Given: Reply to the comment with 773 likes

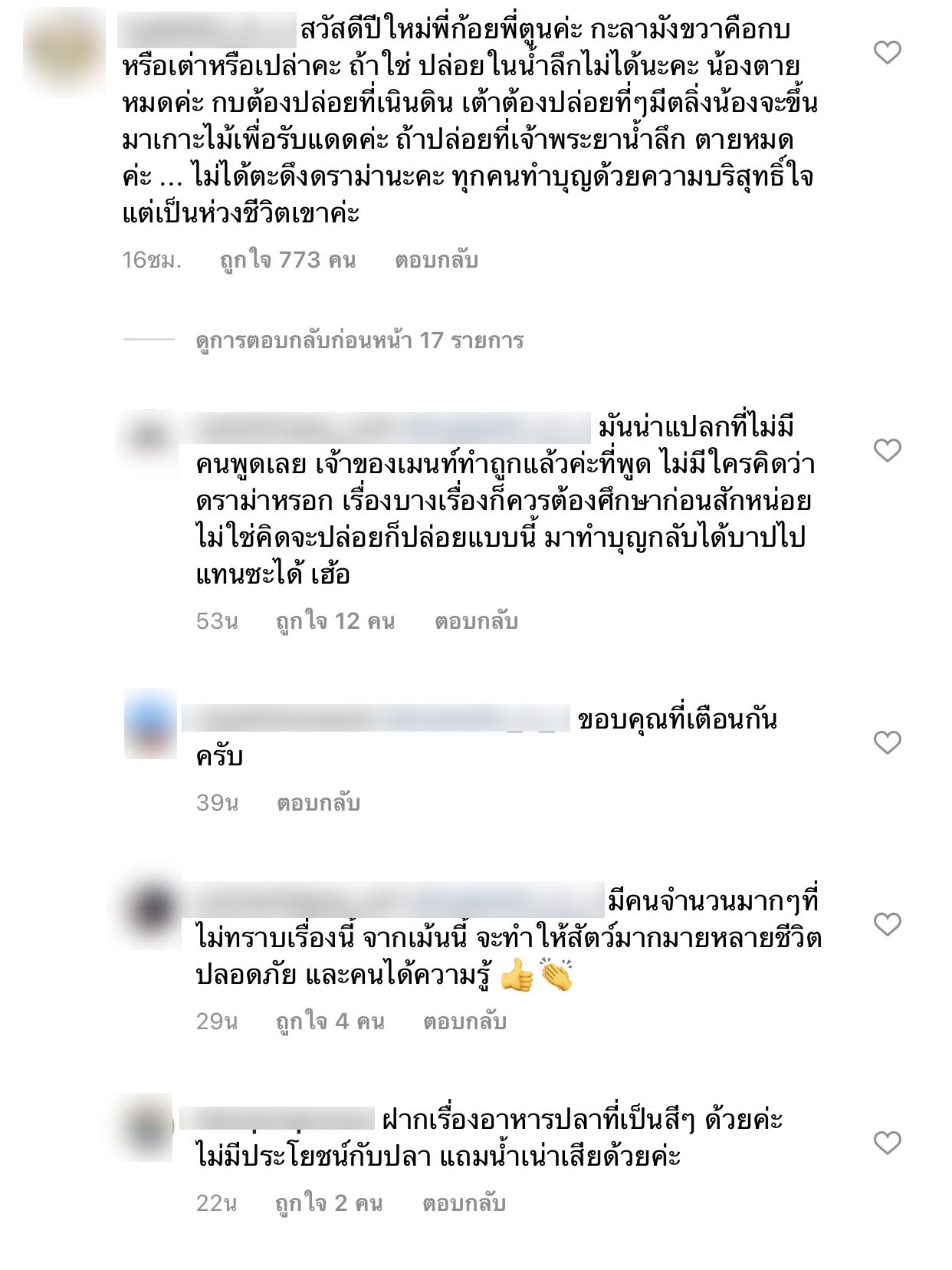Looking at the screenshot, I should tap(436, 260).
